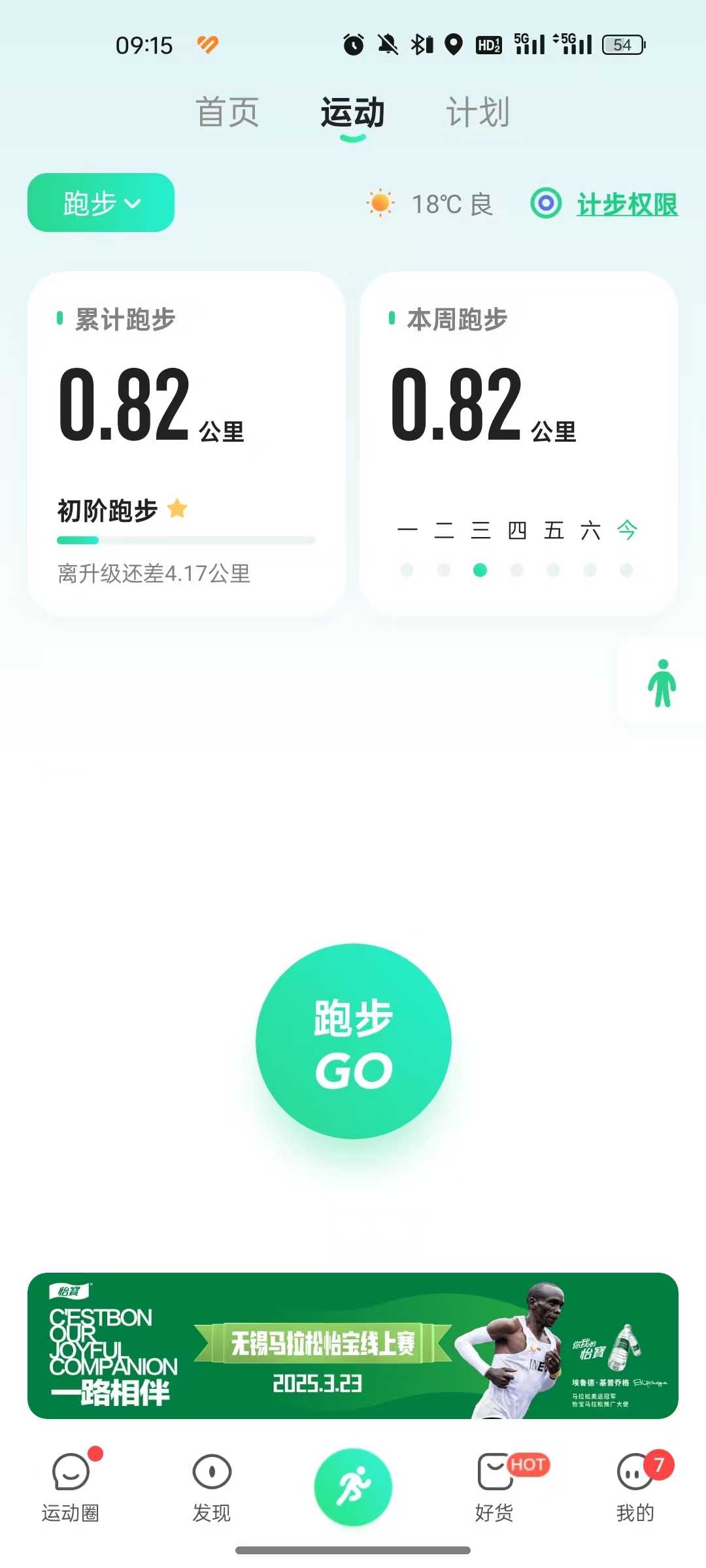The height and width of the screenshot is (1568, 706).
Task: Tap the green person icon at right edge
Action: coord(662,683)
